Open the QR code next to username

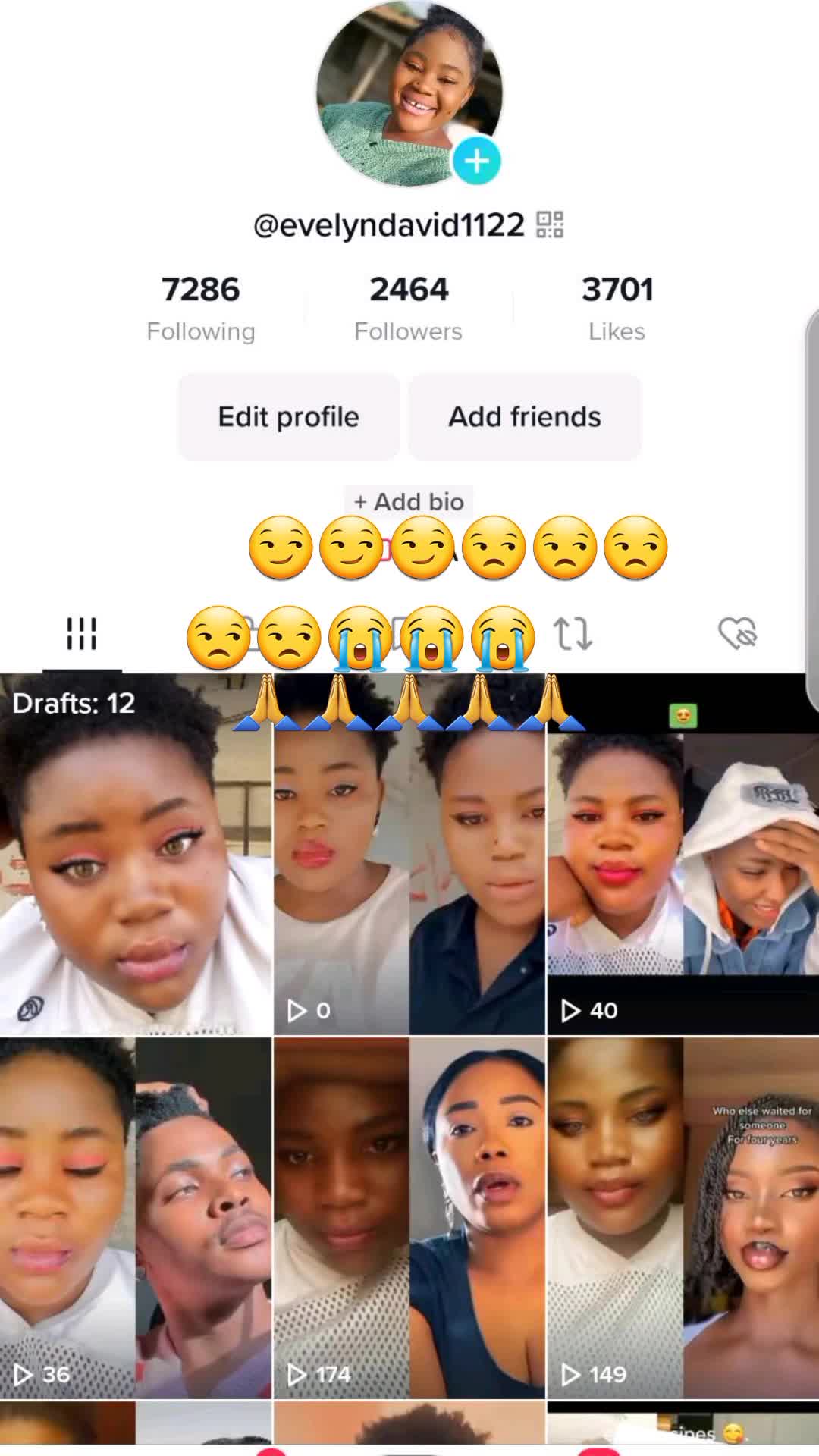point(550,224)
